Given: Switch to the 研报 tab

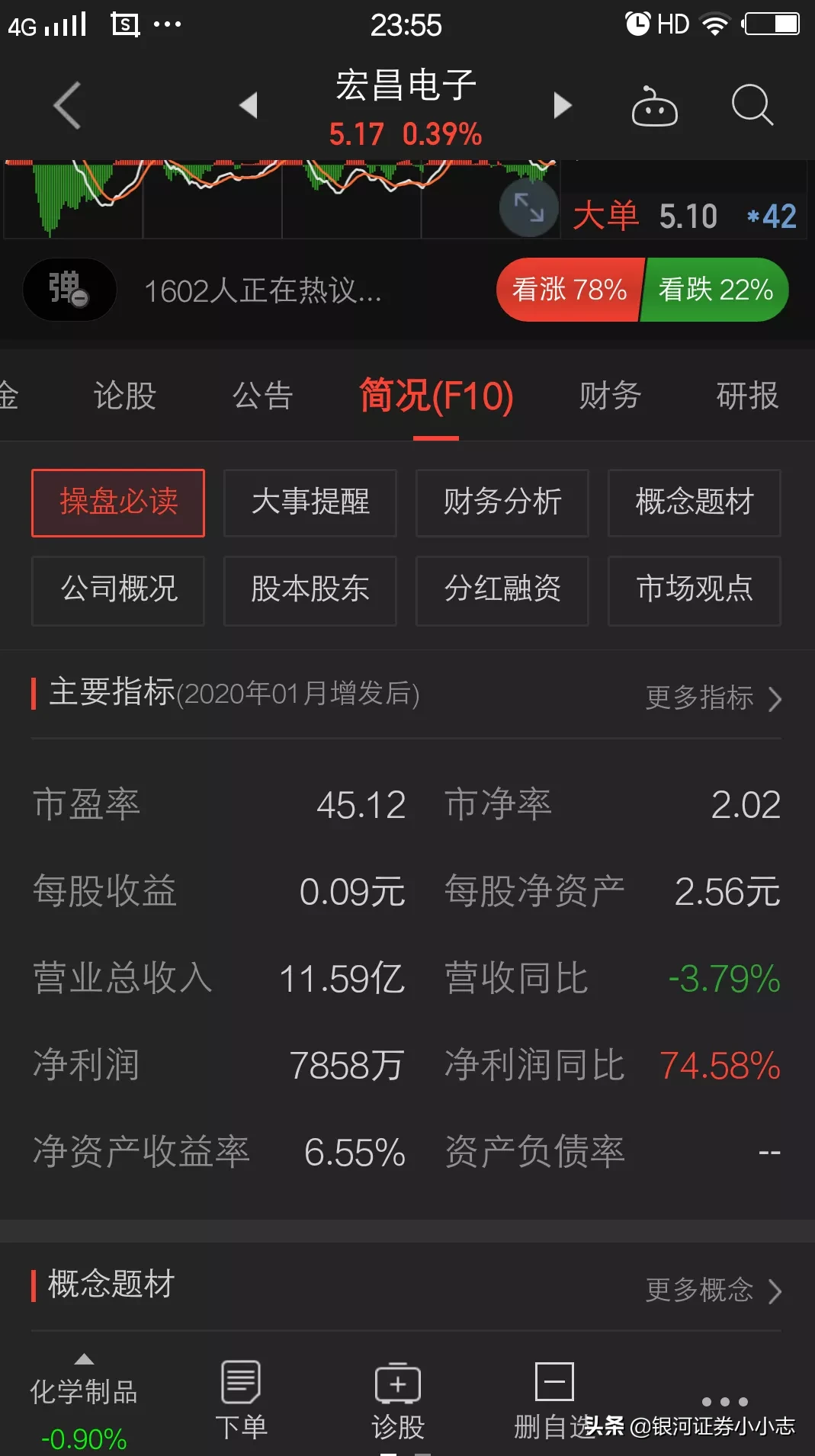Looking at the screenshot, I should 747,396.
